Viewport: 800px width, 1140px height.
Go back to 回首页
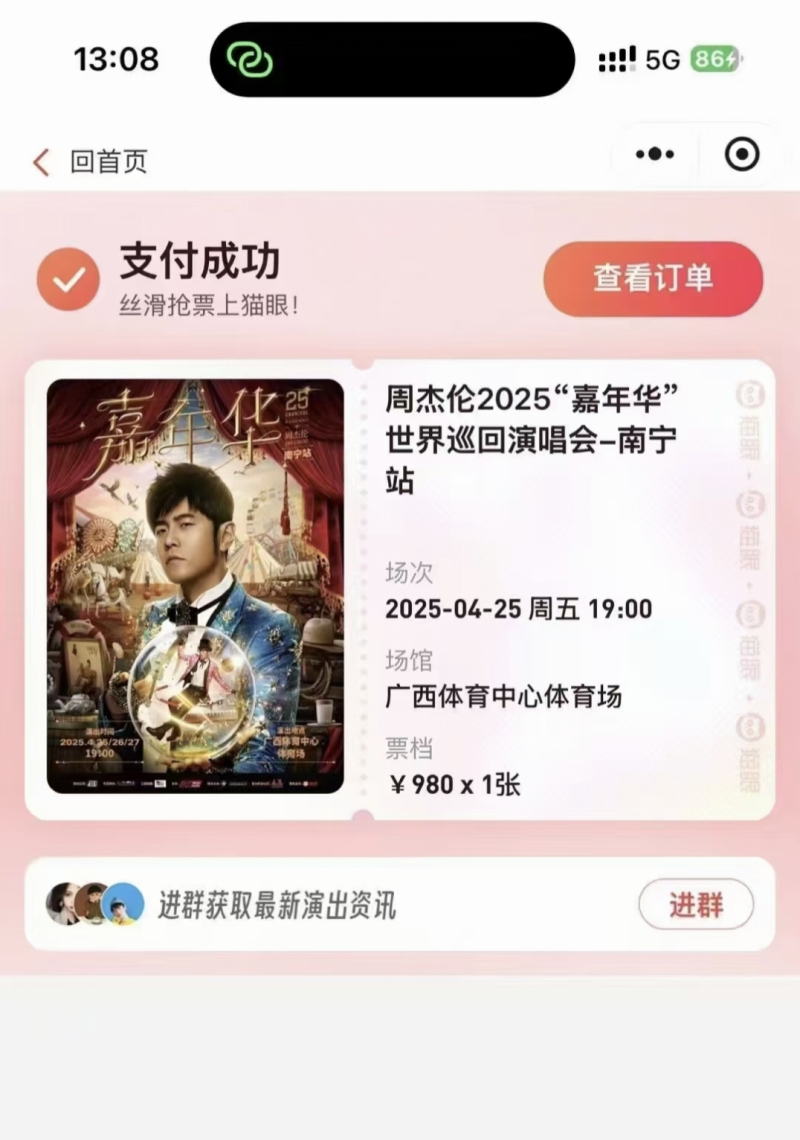[x=92, y=162]
